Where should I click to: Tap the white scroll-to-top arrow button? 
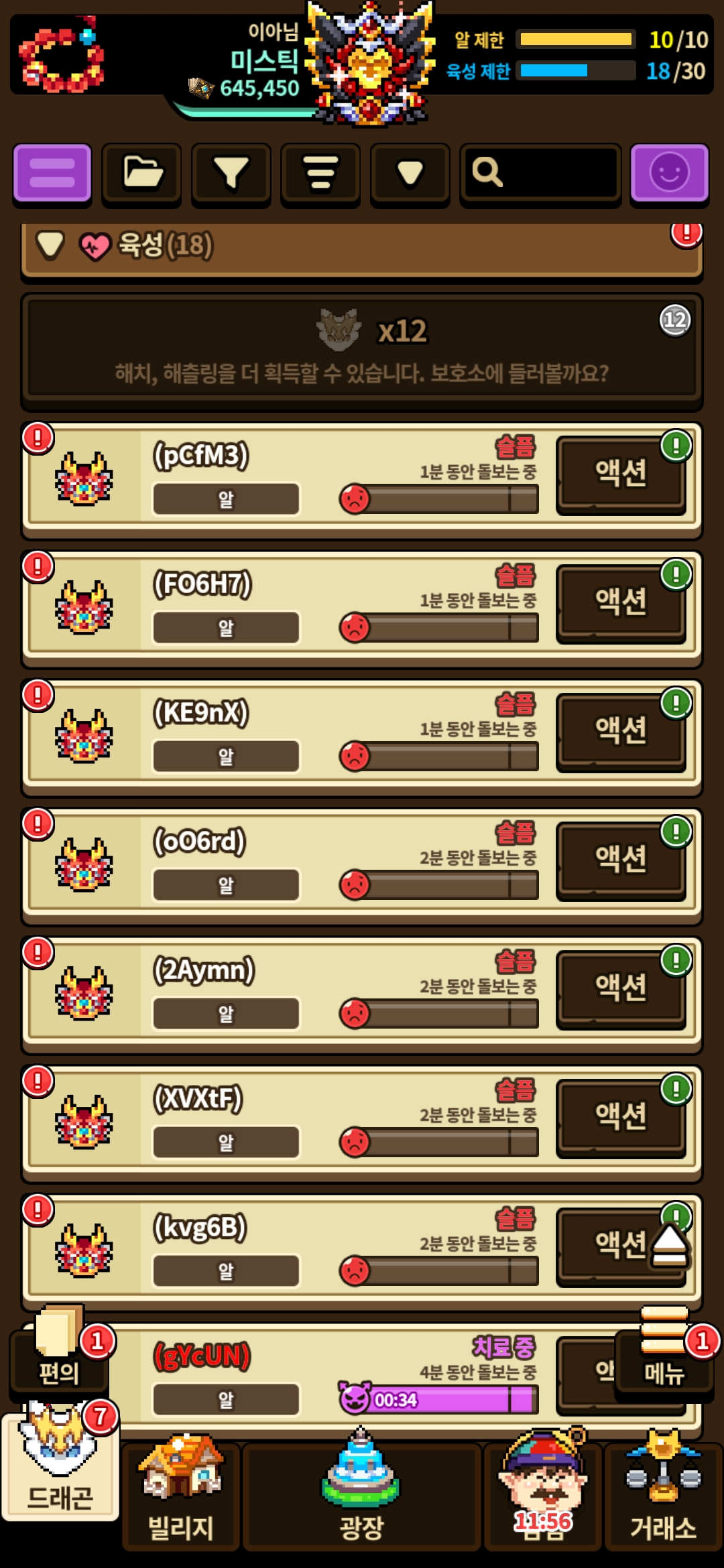click(x=669, y=1246)
